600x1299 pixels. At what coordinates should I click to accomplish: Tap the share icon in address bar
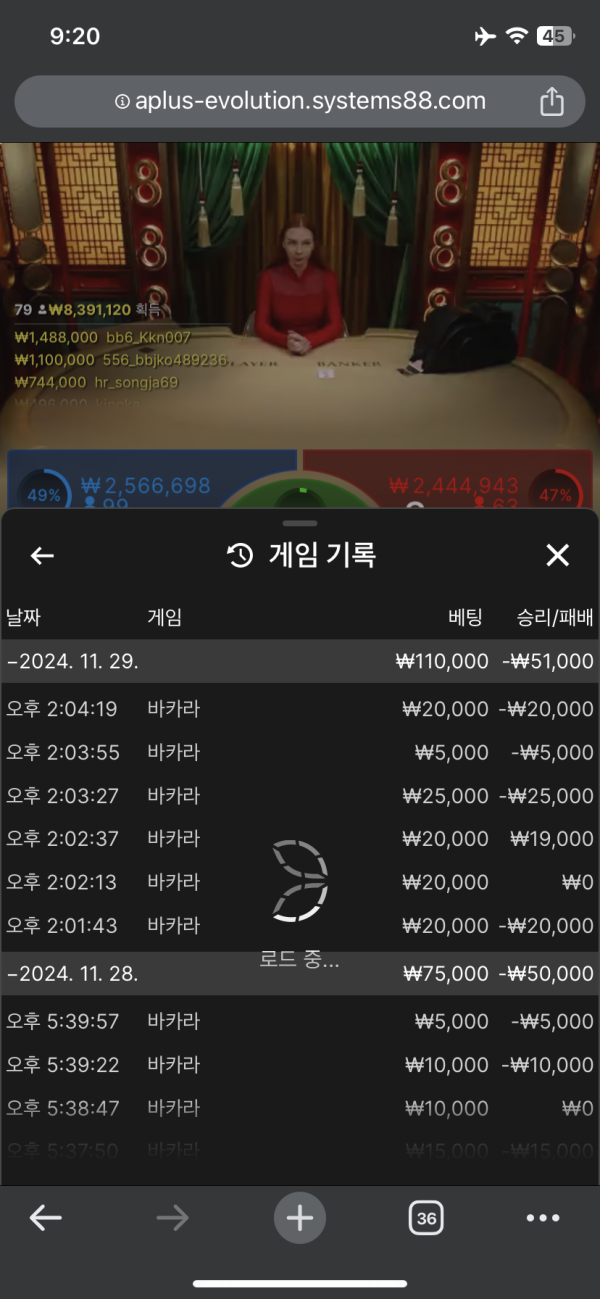[552, 101]
